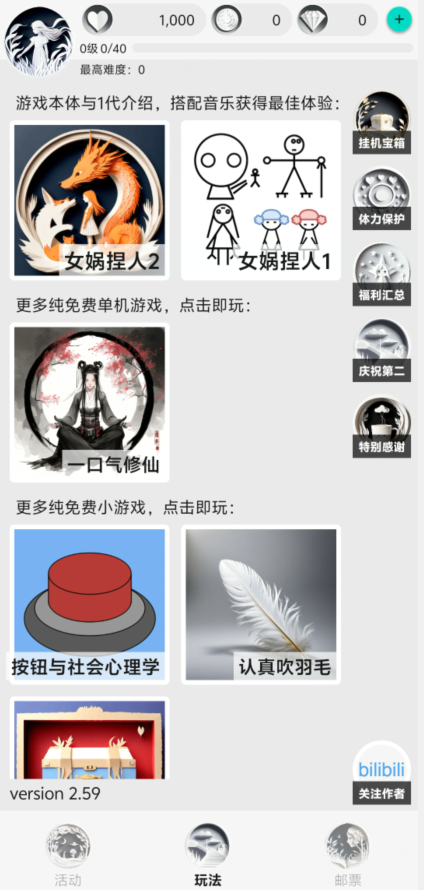Switch to the 活动 tab
424x890 pixels.
(68, 855)
